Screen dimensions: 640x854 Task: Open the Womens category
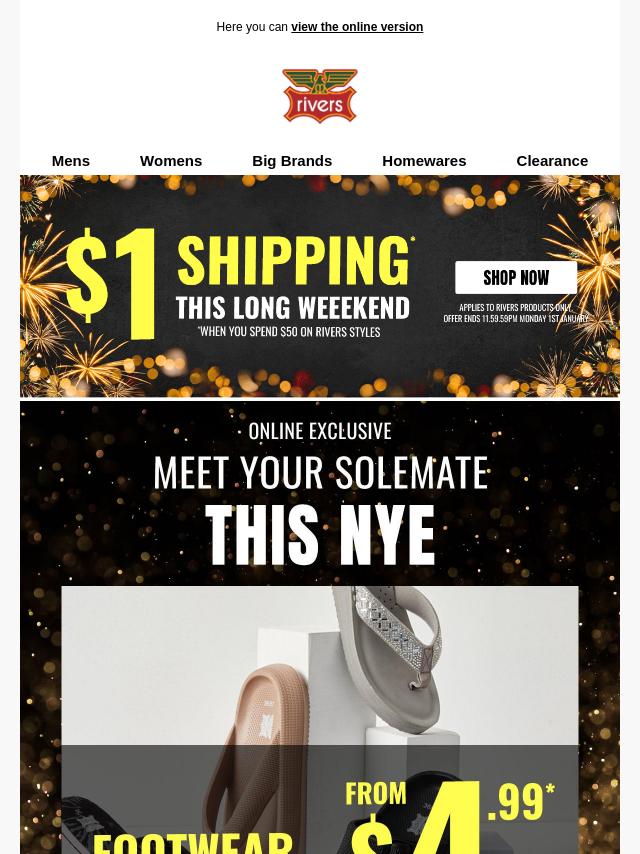pos(171,160)
